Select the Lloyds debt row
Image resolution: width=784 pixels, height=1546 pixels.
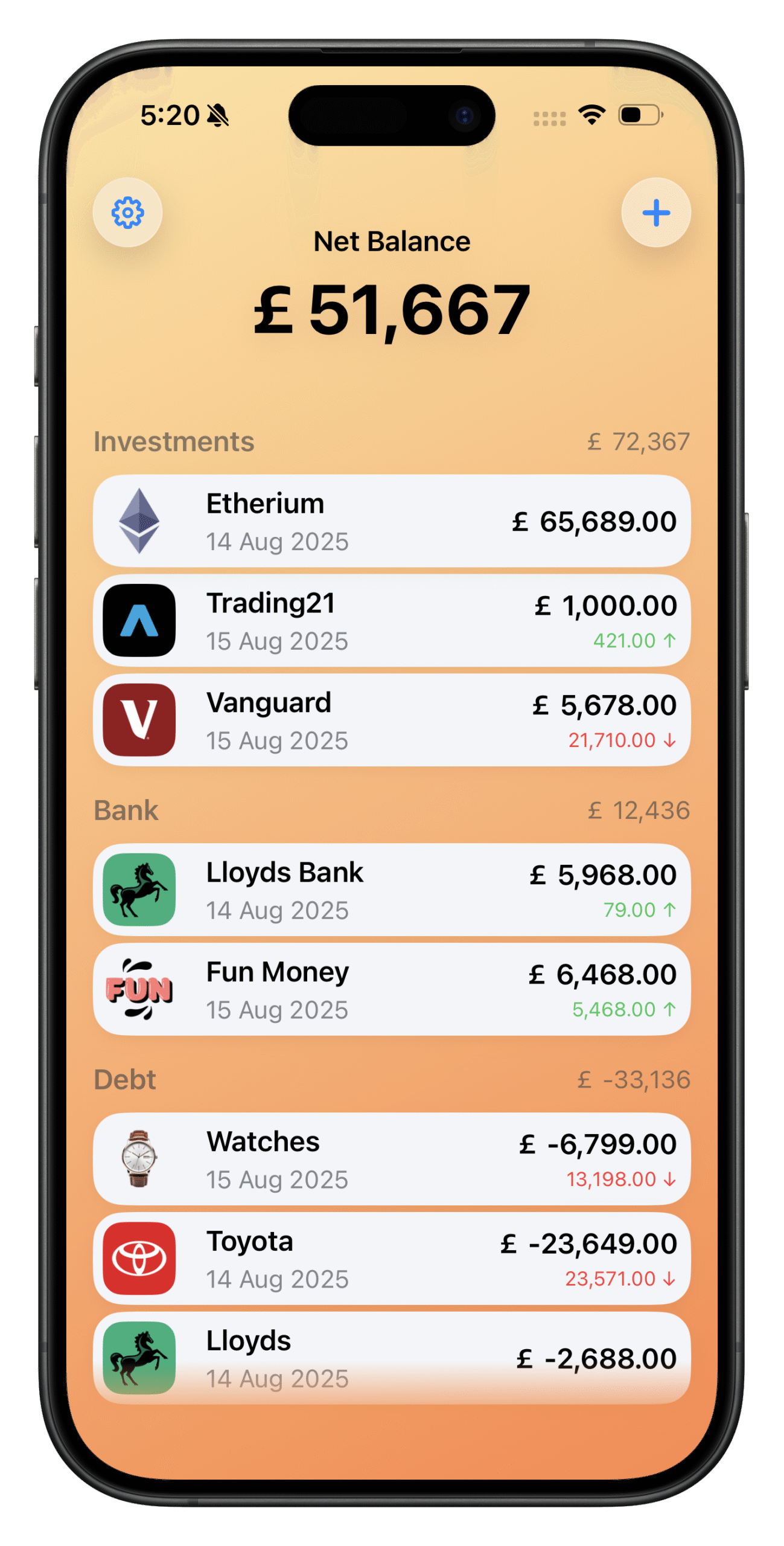392,1358
